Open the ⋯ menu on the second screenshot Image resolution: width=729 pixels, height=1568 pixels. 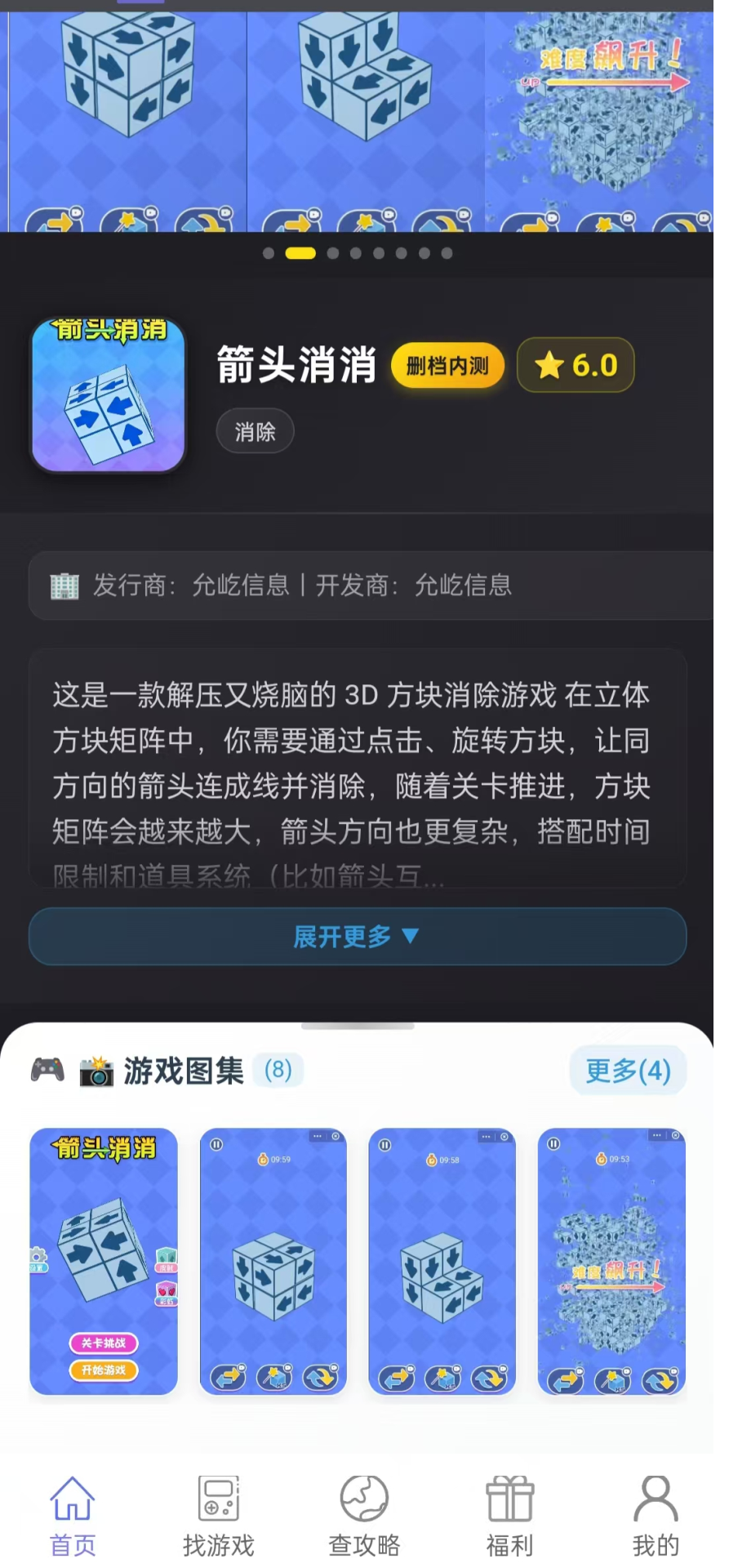(318, 1135)
